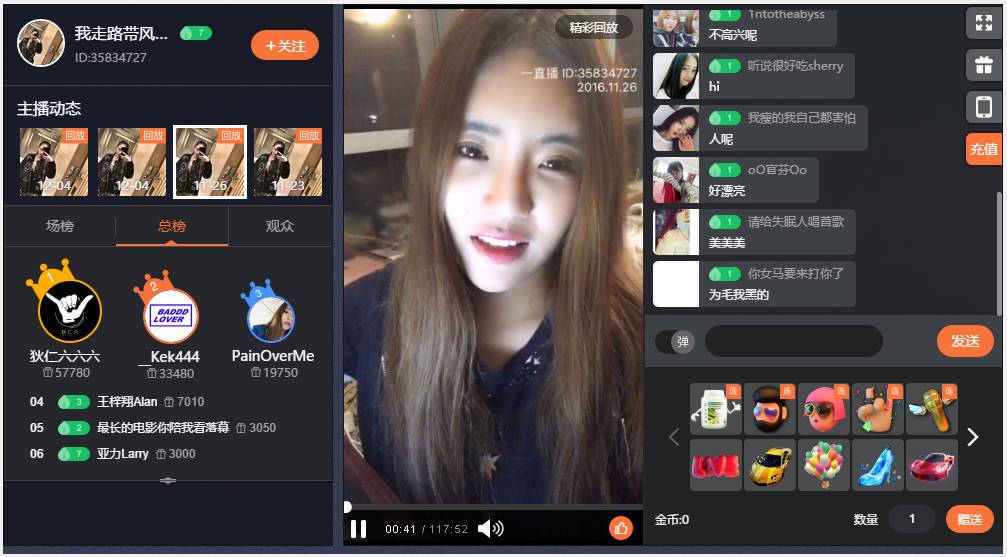Select the yellow sports car gift
The height and width of the screenshot is (557, 1007).
coord(770,465)
